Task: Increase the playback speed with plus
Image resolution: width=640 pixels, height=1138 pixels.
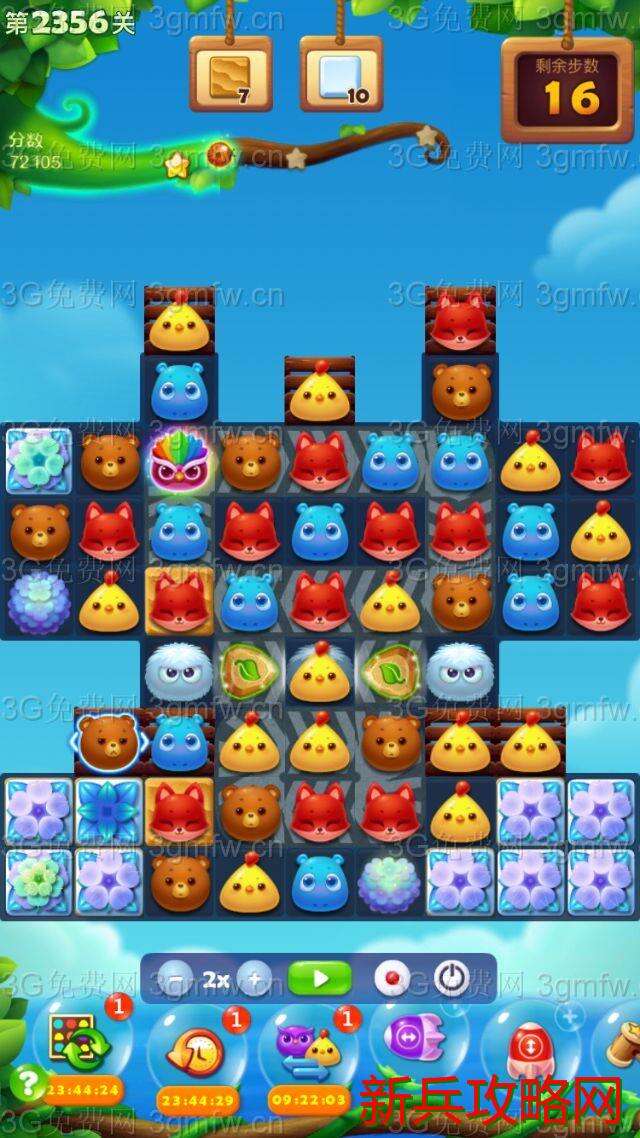Action: (x=255, y=979)
